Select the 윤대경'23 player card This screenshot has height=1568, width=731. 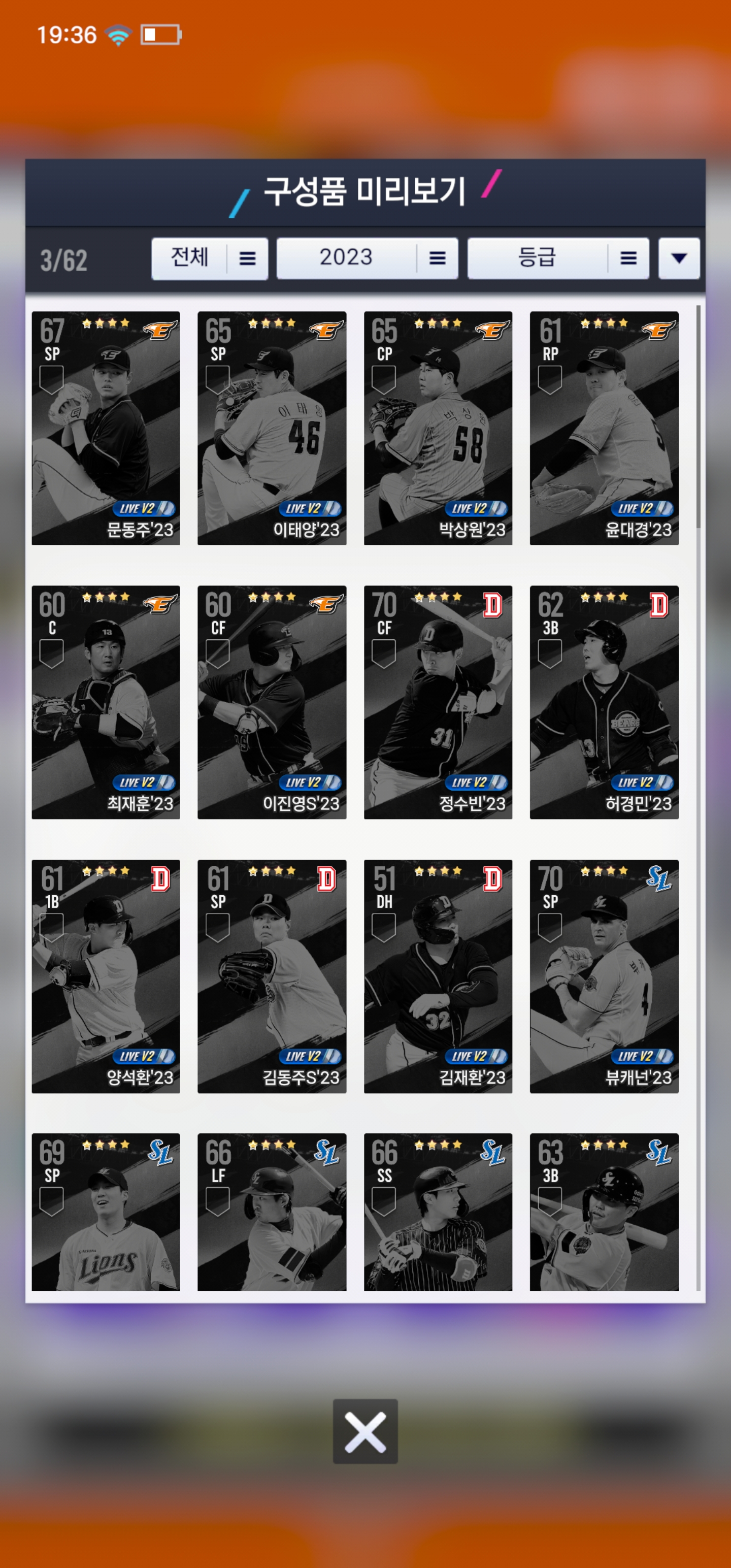pos(604,428)
